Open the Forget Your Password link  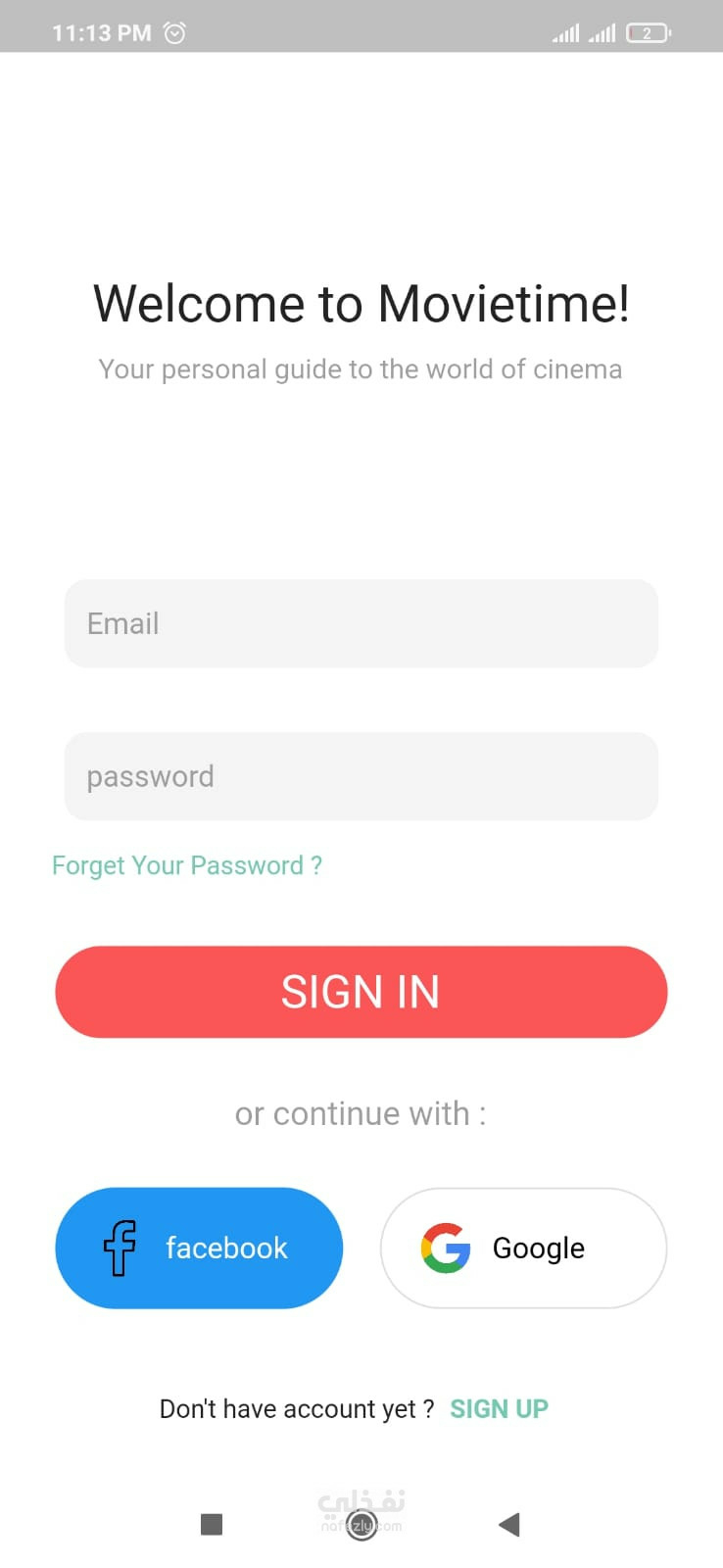tap(186, 865)
